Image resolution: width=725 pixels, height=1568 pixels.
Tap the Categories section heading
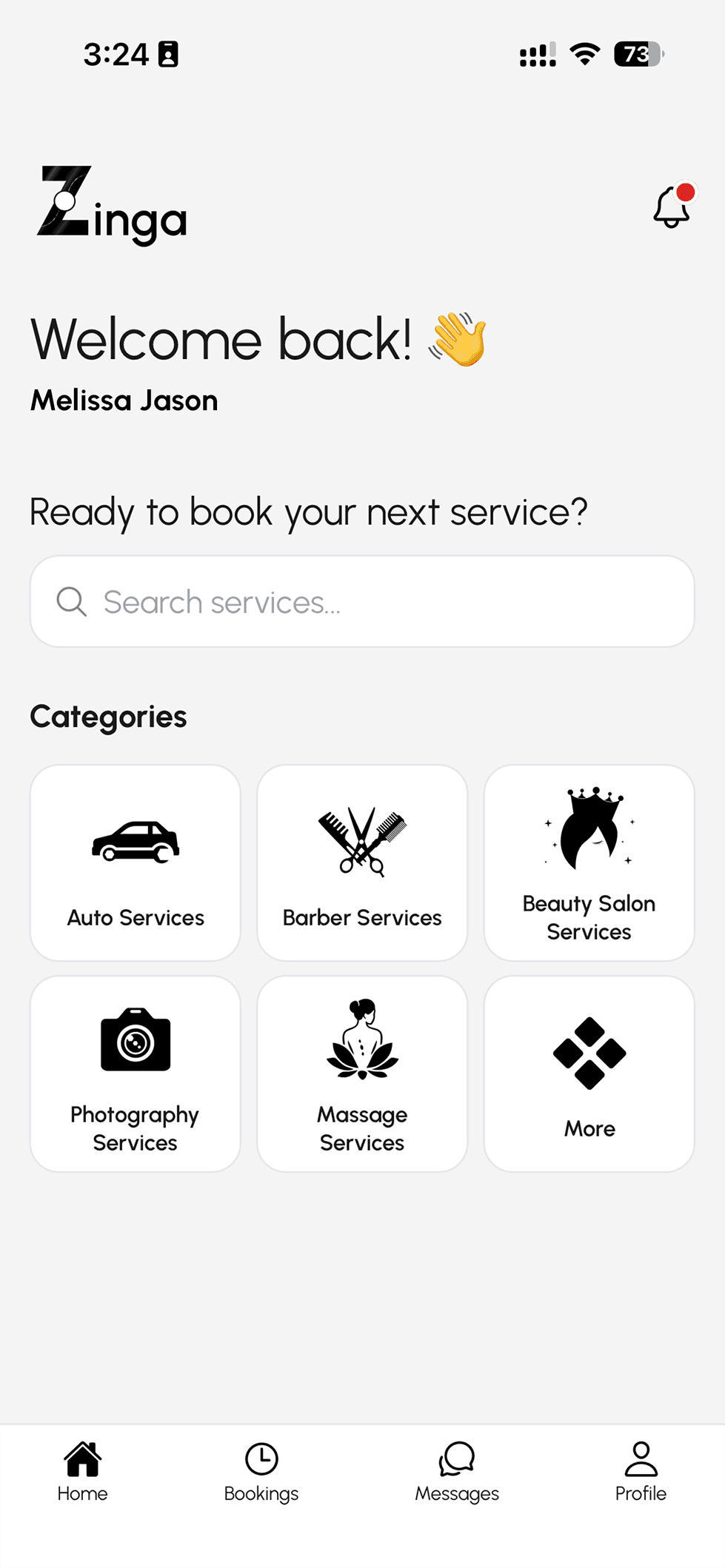click(107, 715)
